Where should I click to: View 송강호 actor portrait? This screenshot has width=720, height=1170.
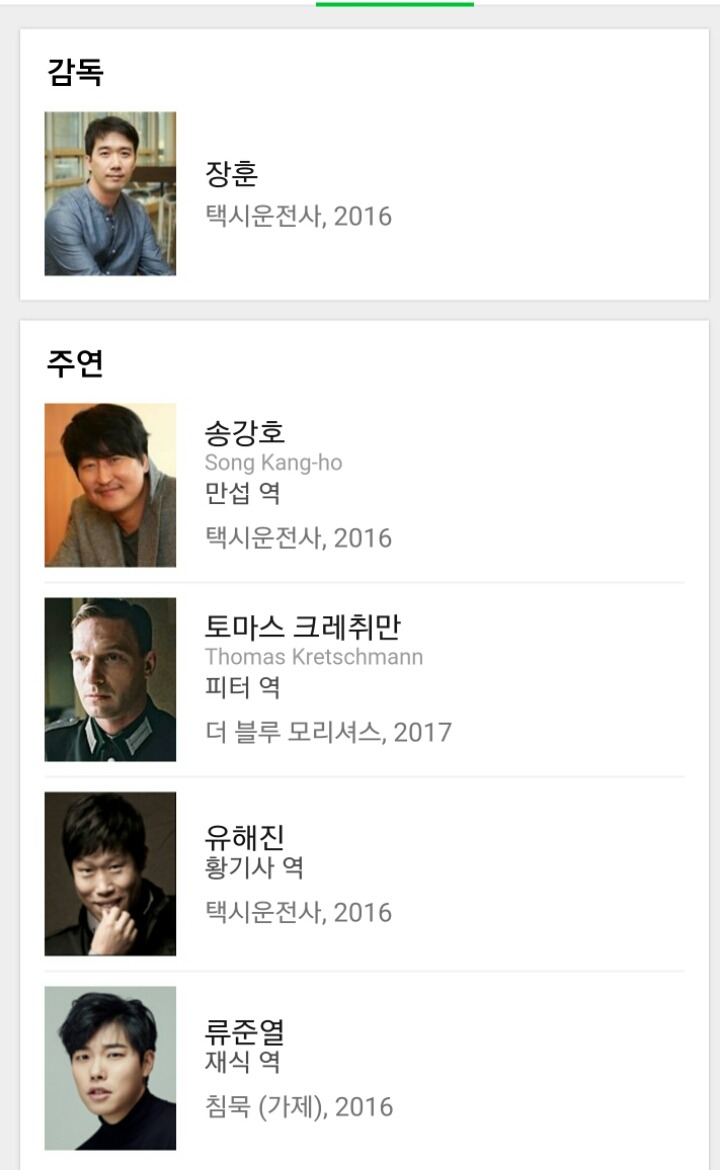110,486
